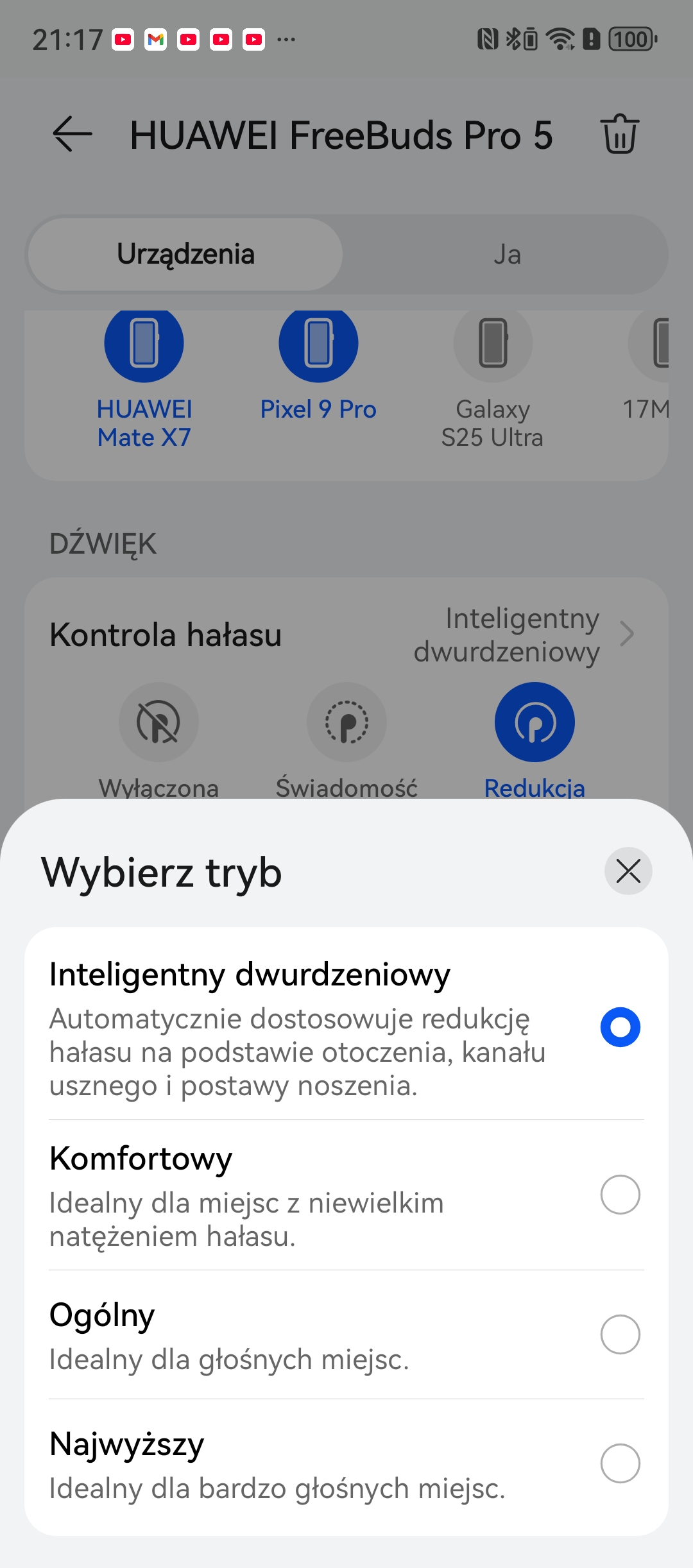Pick the Najwyższy noise cancelling mode

tap(620, 1463)
